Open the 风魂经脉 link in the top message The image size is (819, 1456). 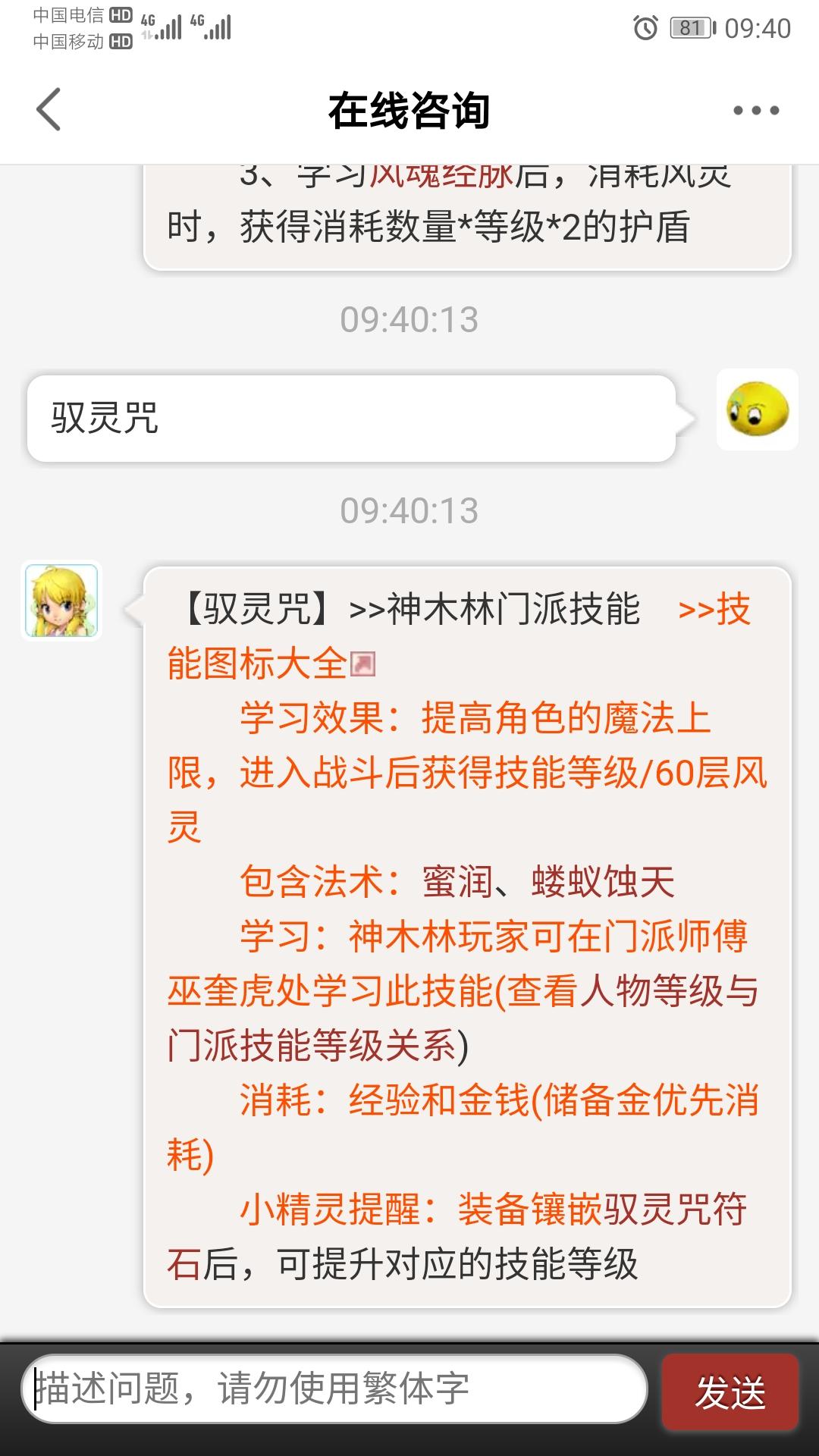(x=441, y=176)
